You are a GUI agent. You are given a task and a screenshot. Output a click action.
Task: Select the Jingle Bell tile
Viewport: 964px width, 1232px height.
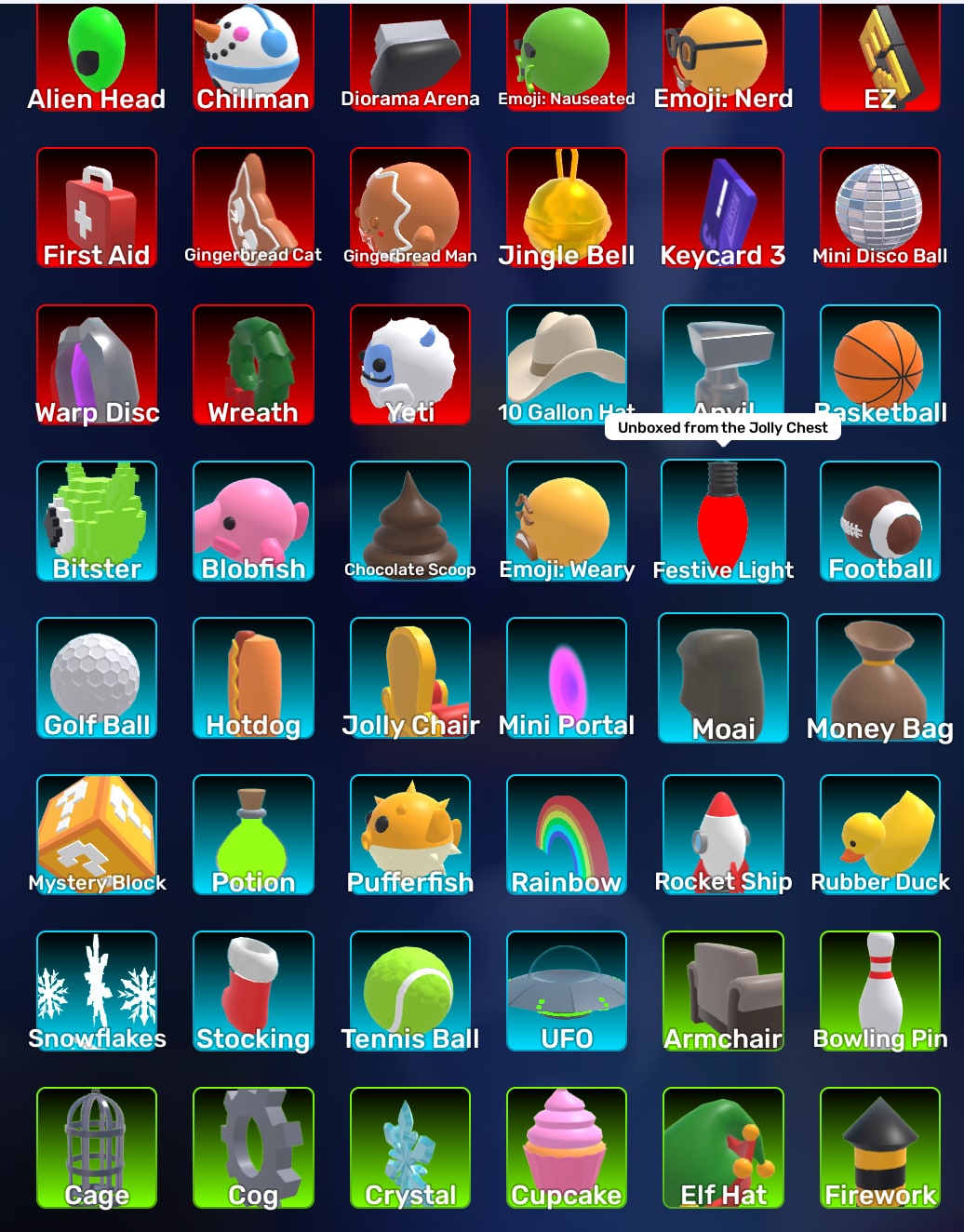pos(567,208)
